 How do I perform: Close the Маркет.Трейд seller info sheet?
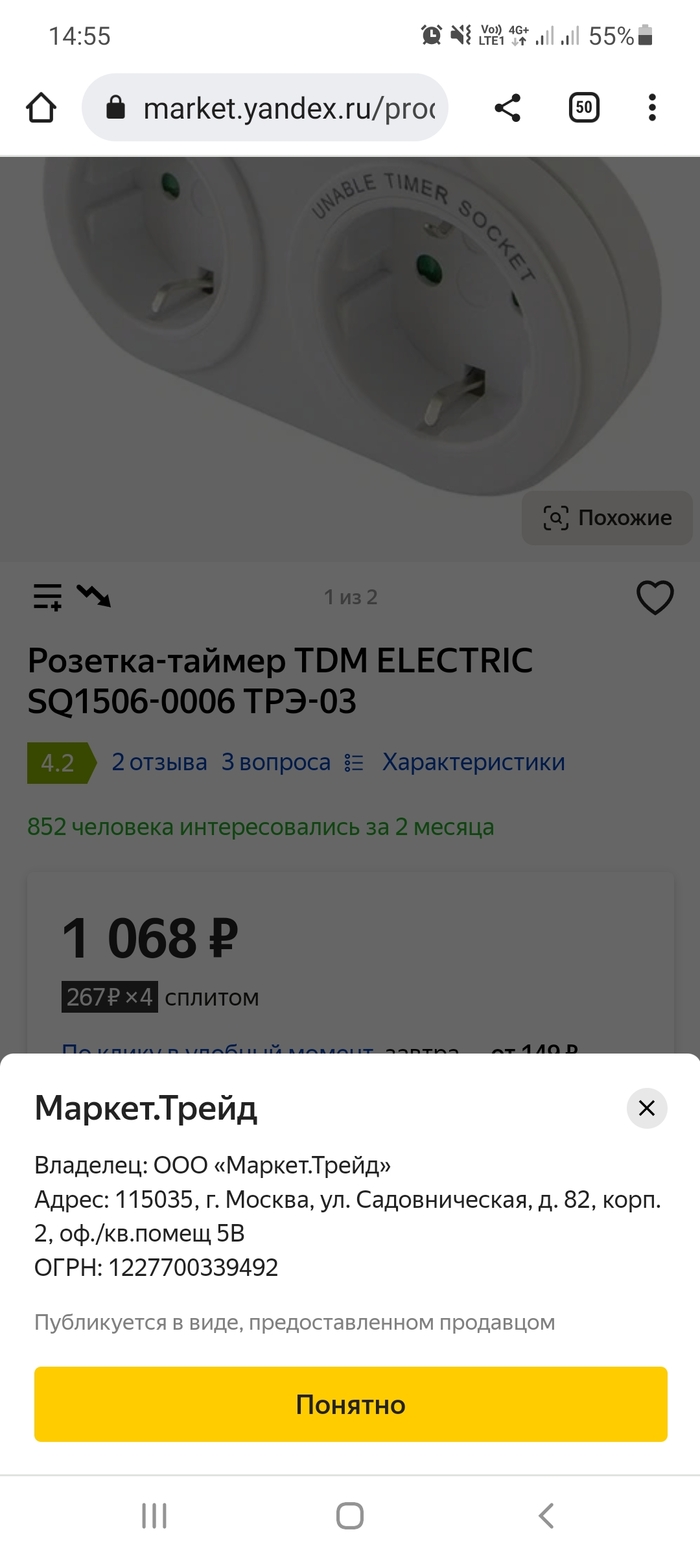(x=646, y=1108)
